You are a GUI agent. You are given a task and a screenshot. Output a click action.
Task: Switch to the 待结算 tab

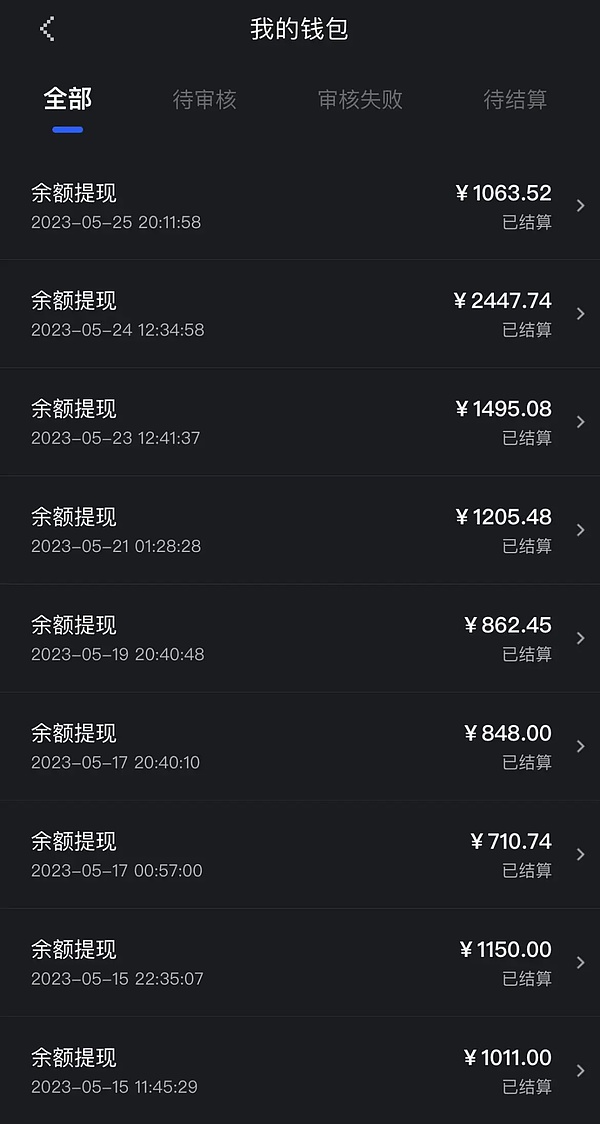[515, 100]
